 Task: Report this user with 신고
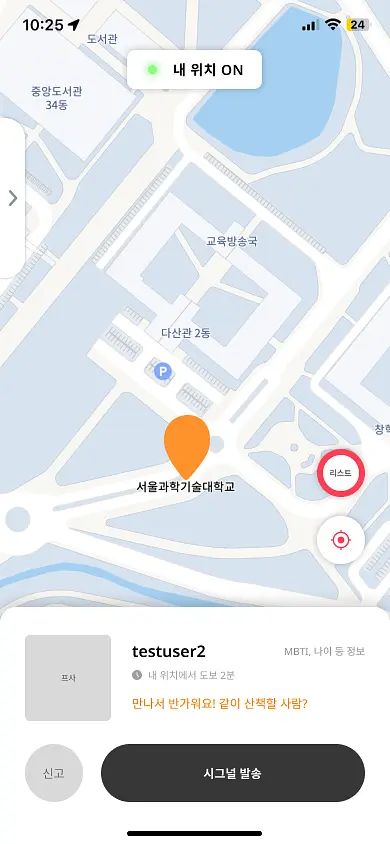click(54, 773)
